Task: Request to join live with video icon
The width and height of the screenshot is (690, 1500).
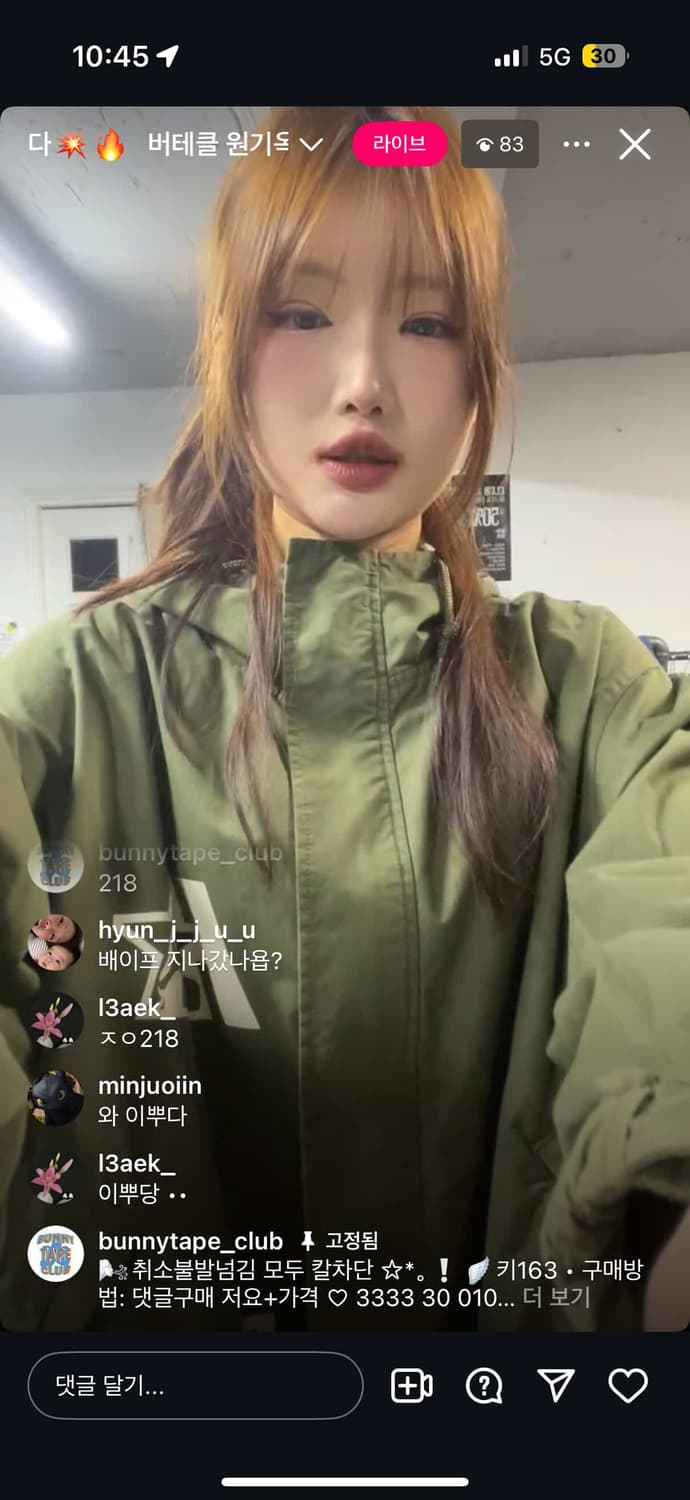Action: (412, 1385)
